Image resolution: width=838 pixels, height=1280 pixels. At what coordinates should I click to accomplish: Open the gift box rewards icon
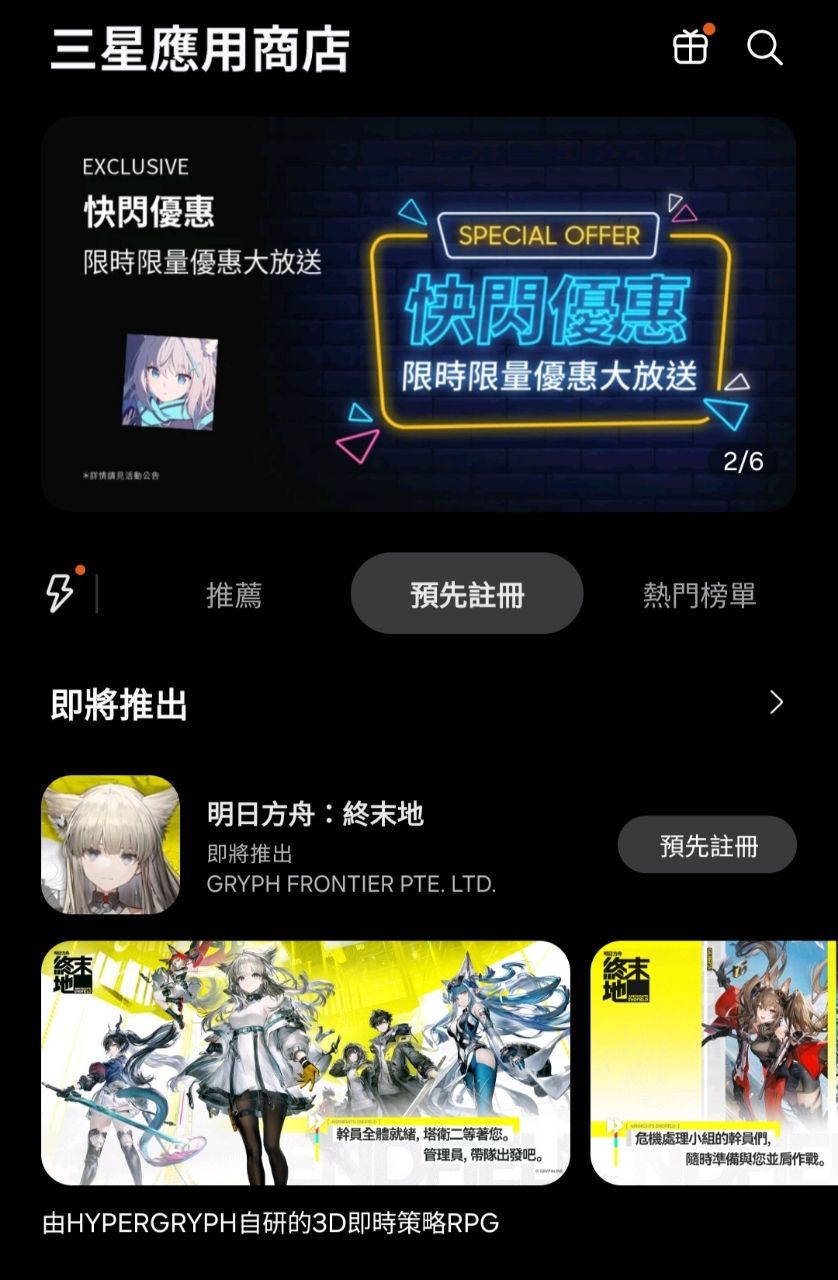690,47
